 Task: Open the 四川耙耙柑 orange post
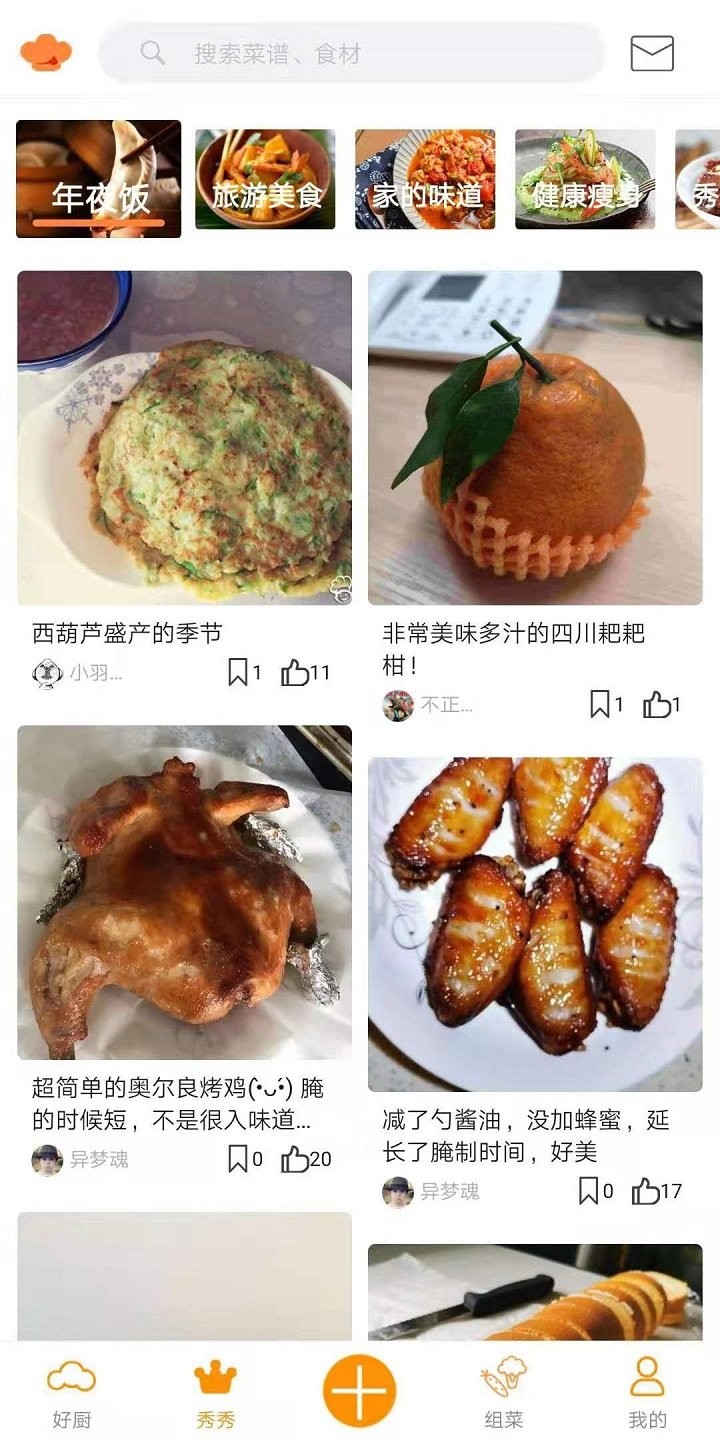click(535, 437)
